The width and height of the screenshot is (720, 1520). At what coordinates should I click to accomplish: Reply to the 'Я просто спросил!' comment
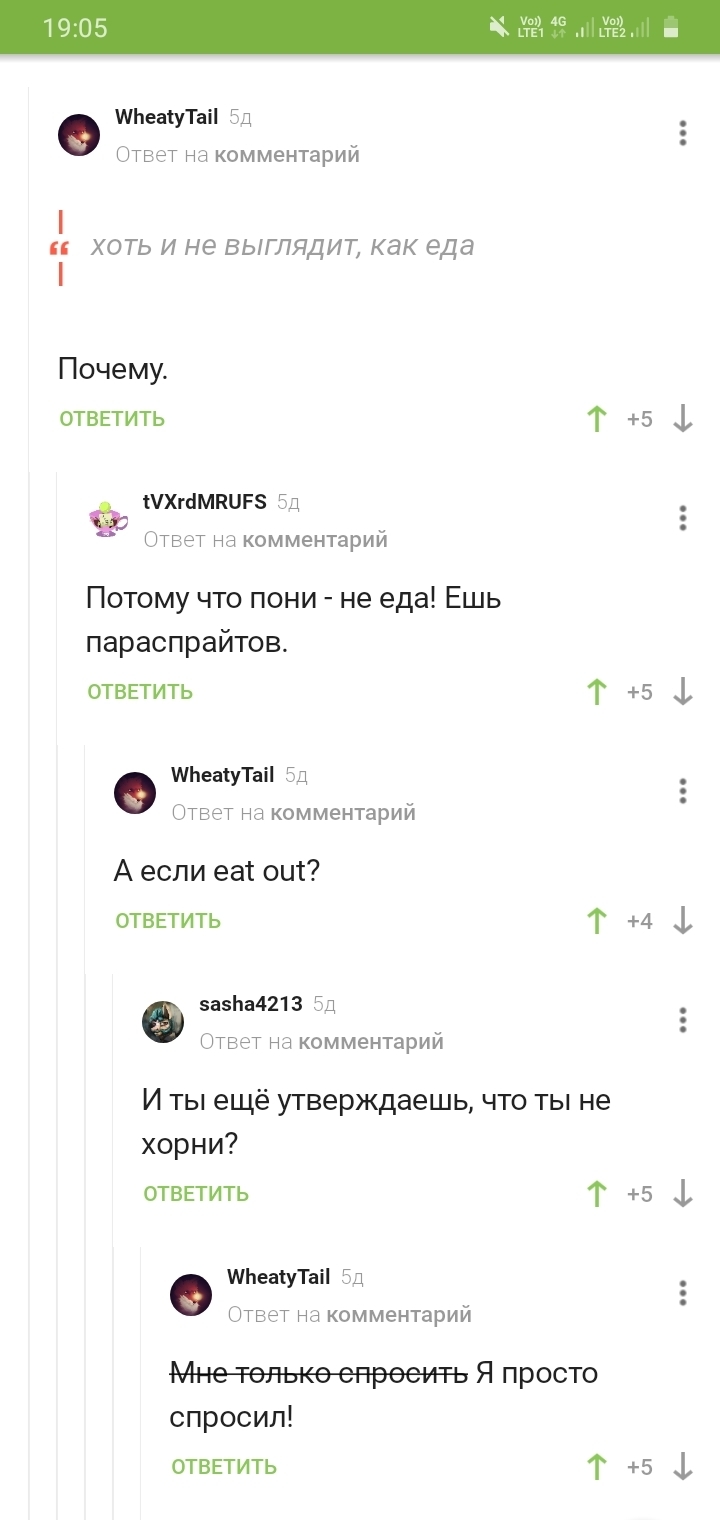click(x=224, y=1467)
